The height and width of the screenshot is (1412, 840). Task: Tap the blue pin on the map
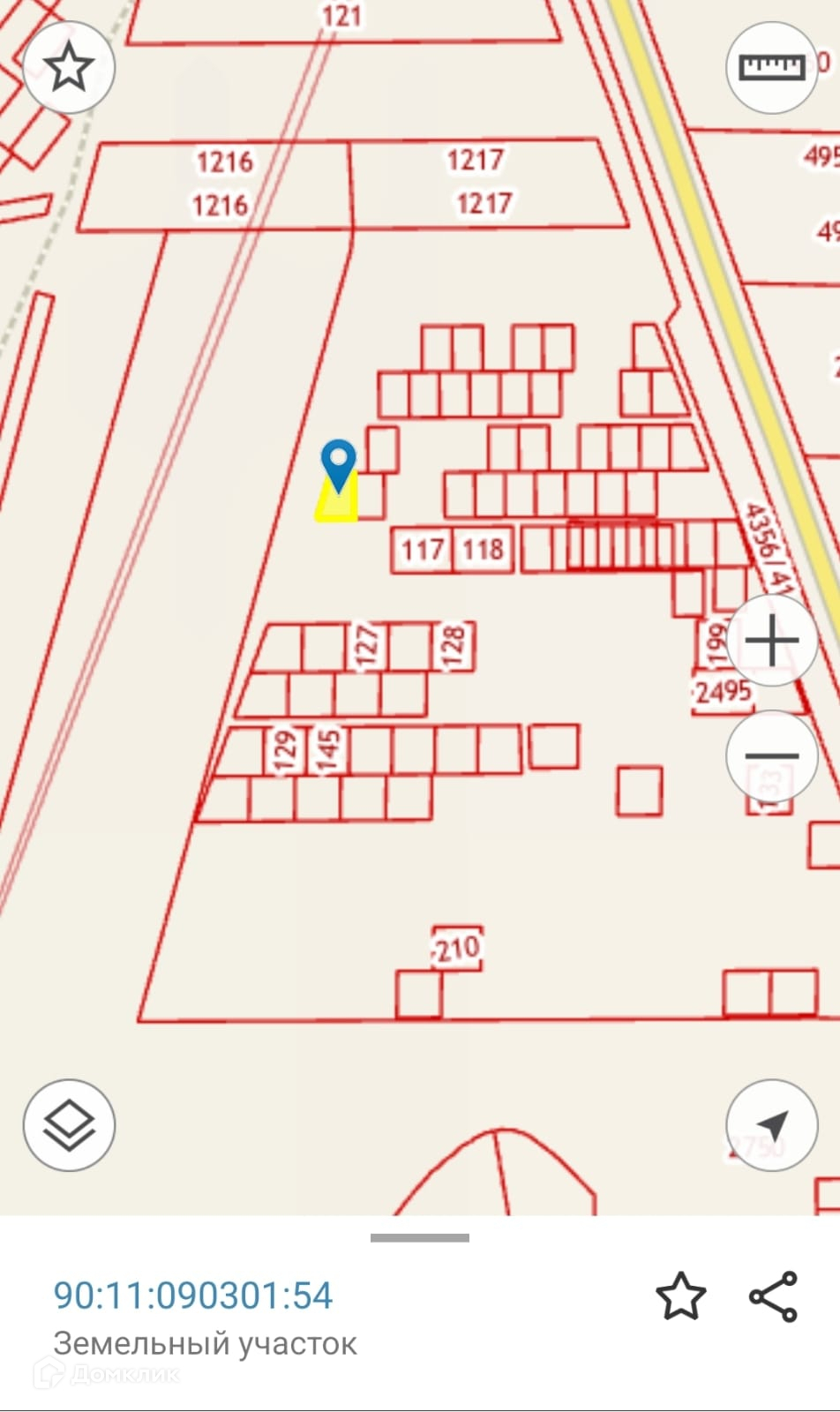point(338,462)
